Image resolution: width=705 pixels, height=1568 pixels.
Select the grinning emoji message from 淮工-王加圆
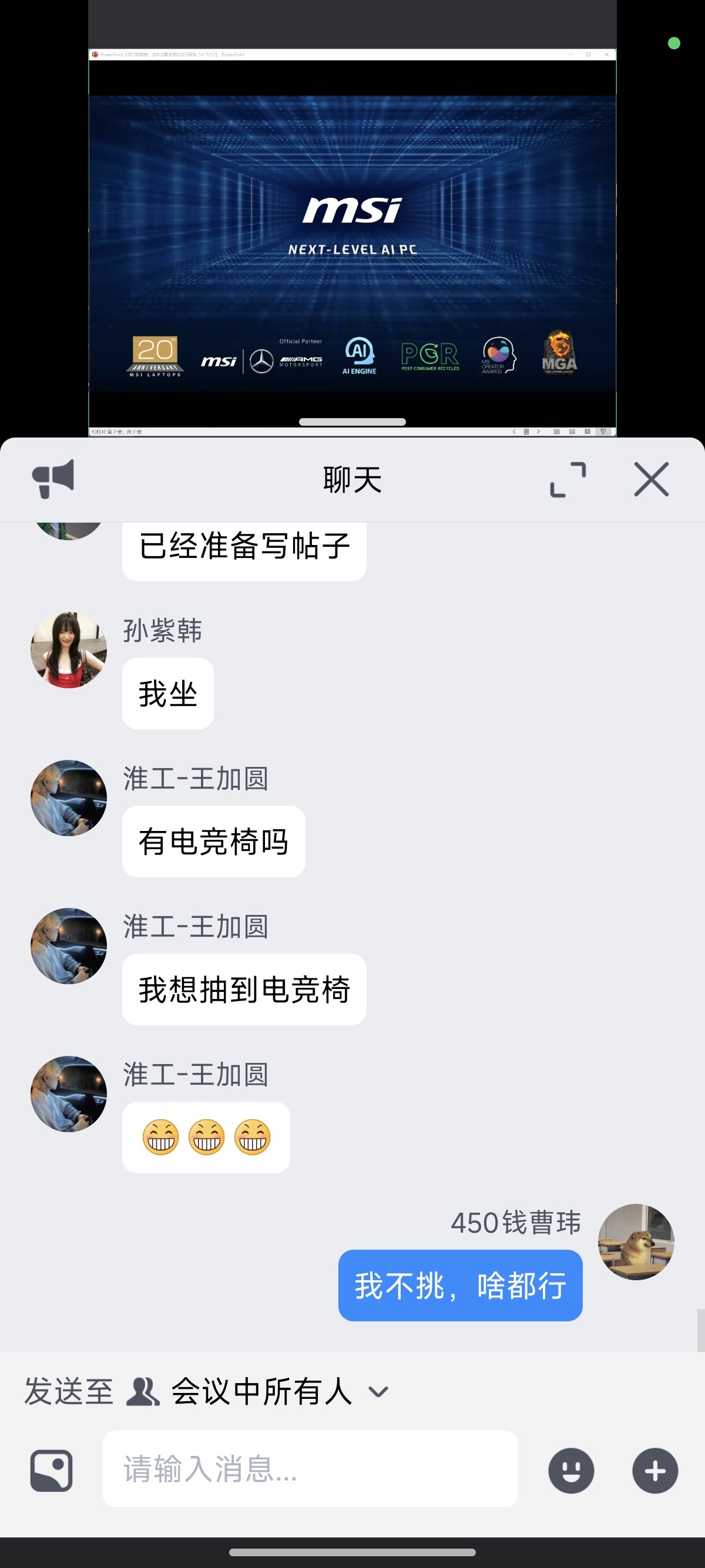206,1137
